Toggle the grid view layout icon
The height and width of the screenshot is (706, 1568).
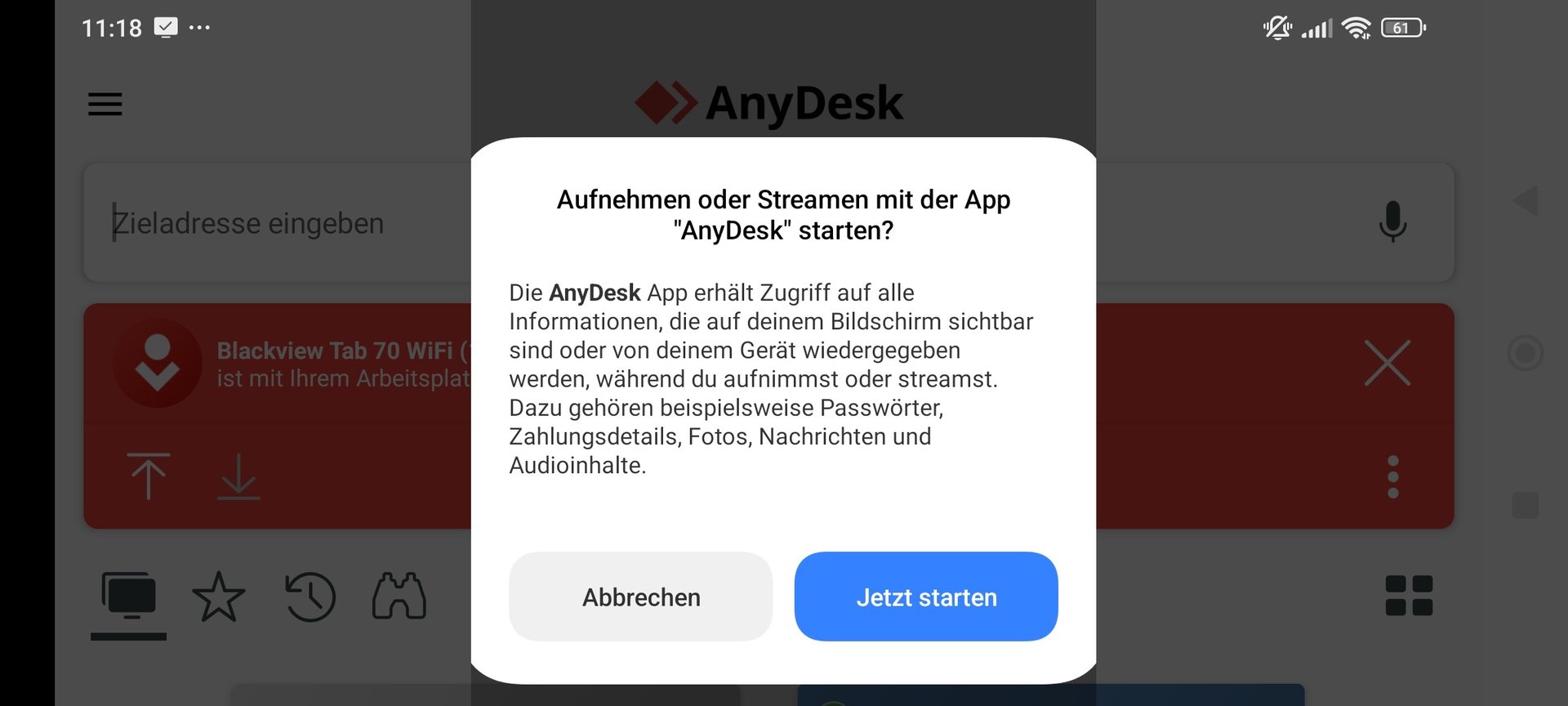click(x=1409, y=596)
